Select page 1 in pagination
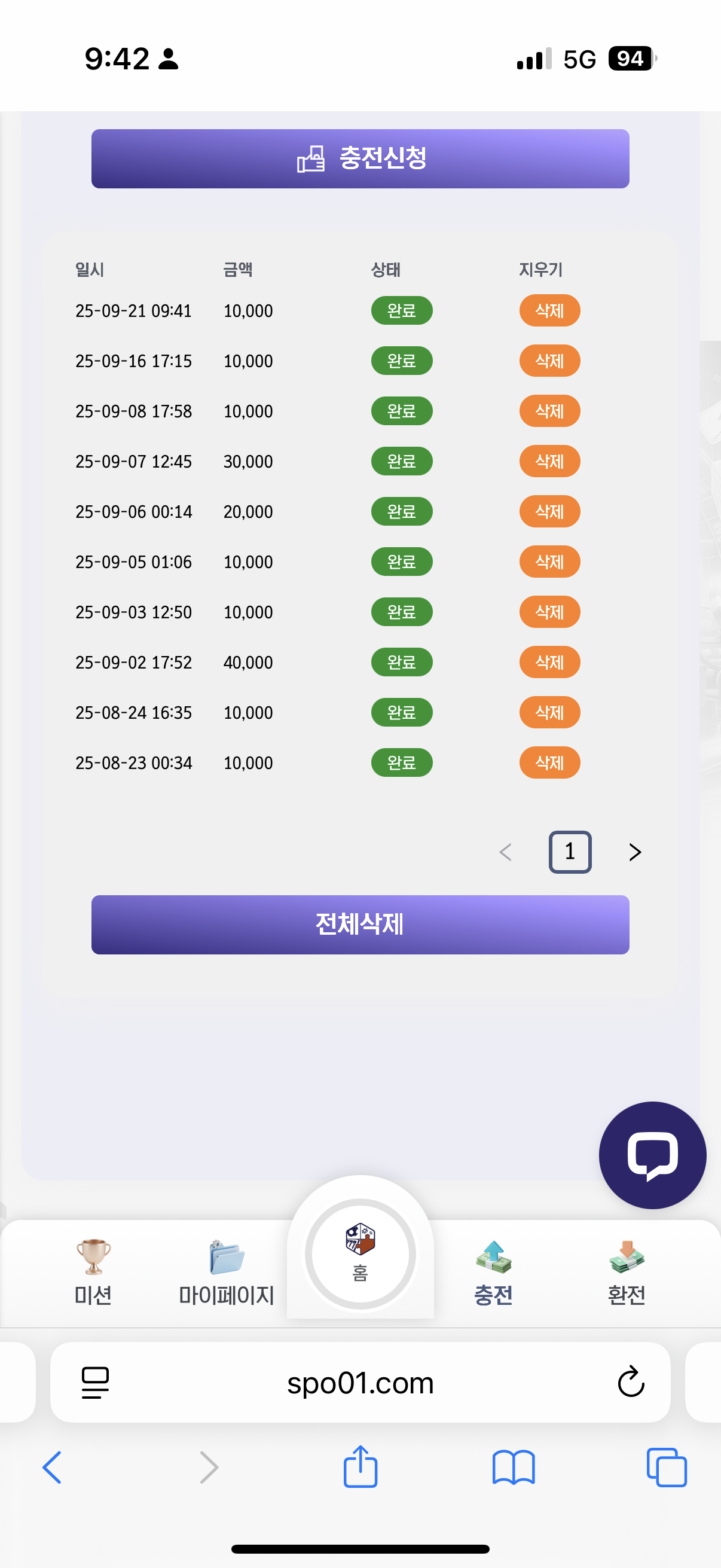721x1568 pixels. (570, 852)
